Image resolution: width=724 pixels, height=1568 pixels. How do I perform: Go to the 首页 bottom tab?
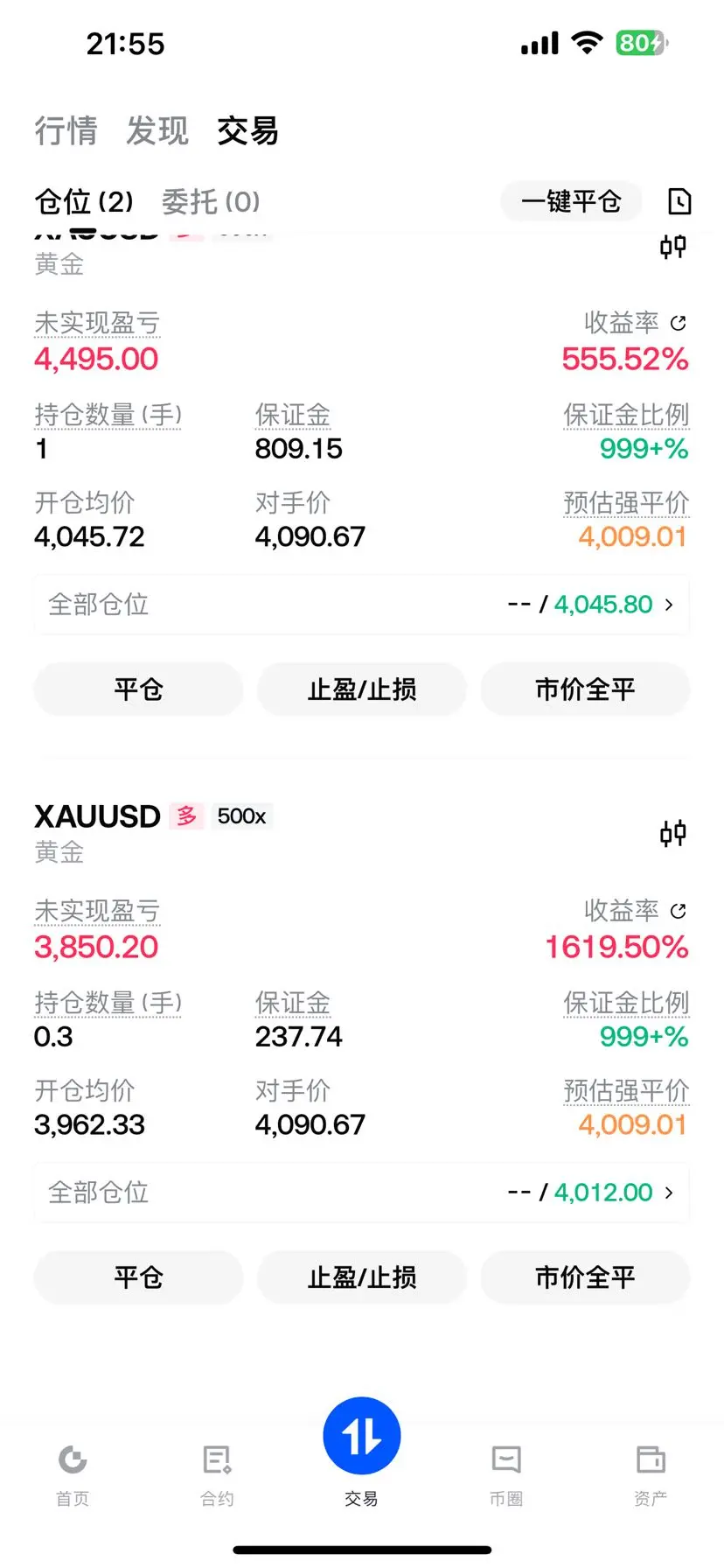(73, 1474)
